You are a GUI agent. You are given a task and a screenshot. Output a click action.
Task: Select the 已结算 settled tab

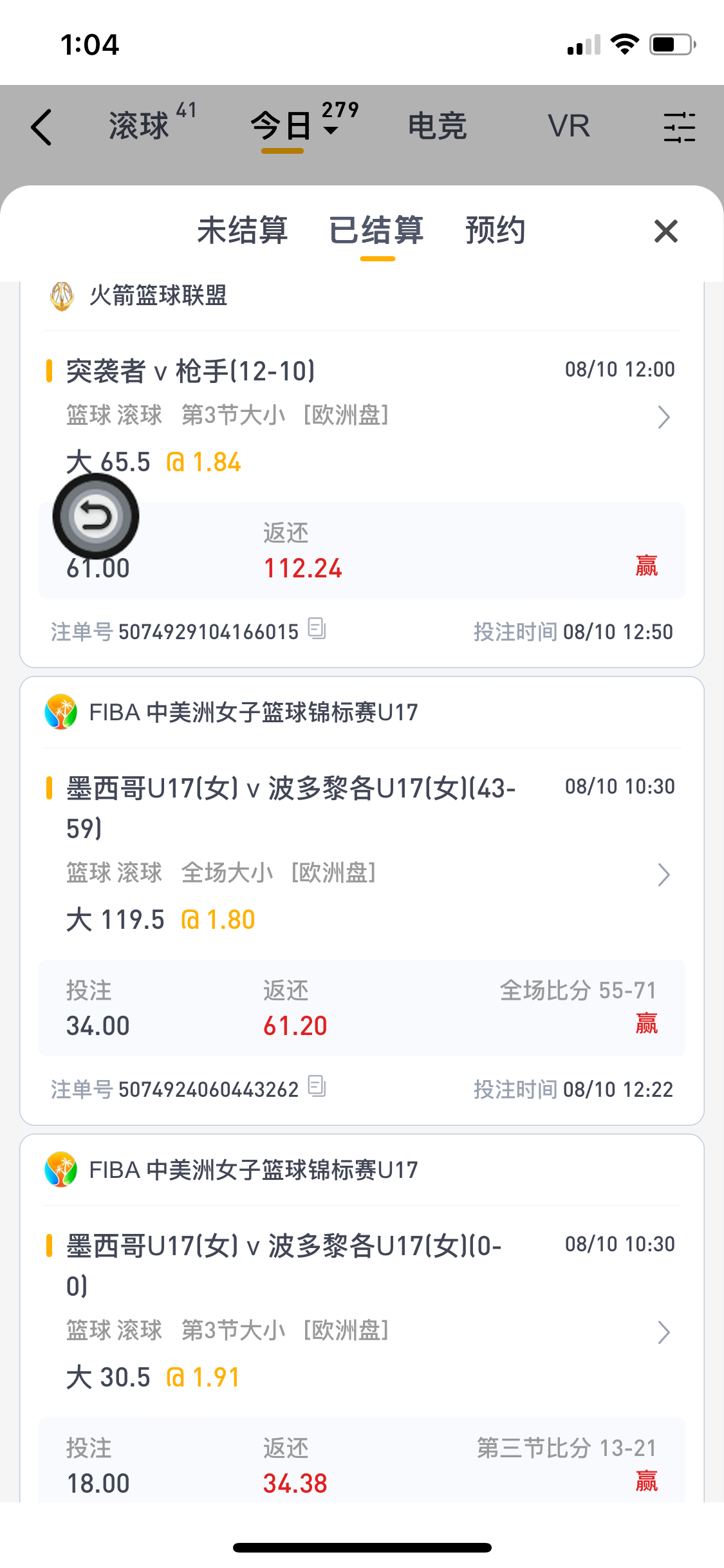[376, 230]
